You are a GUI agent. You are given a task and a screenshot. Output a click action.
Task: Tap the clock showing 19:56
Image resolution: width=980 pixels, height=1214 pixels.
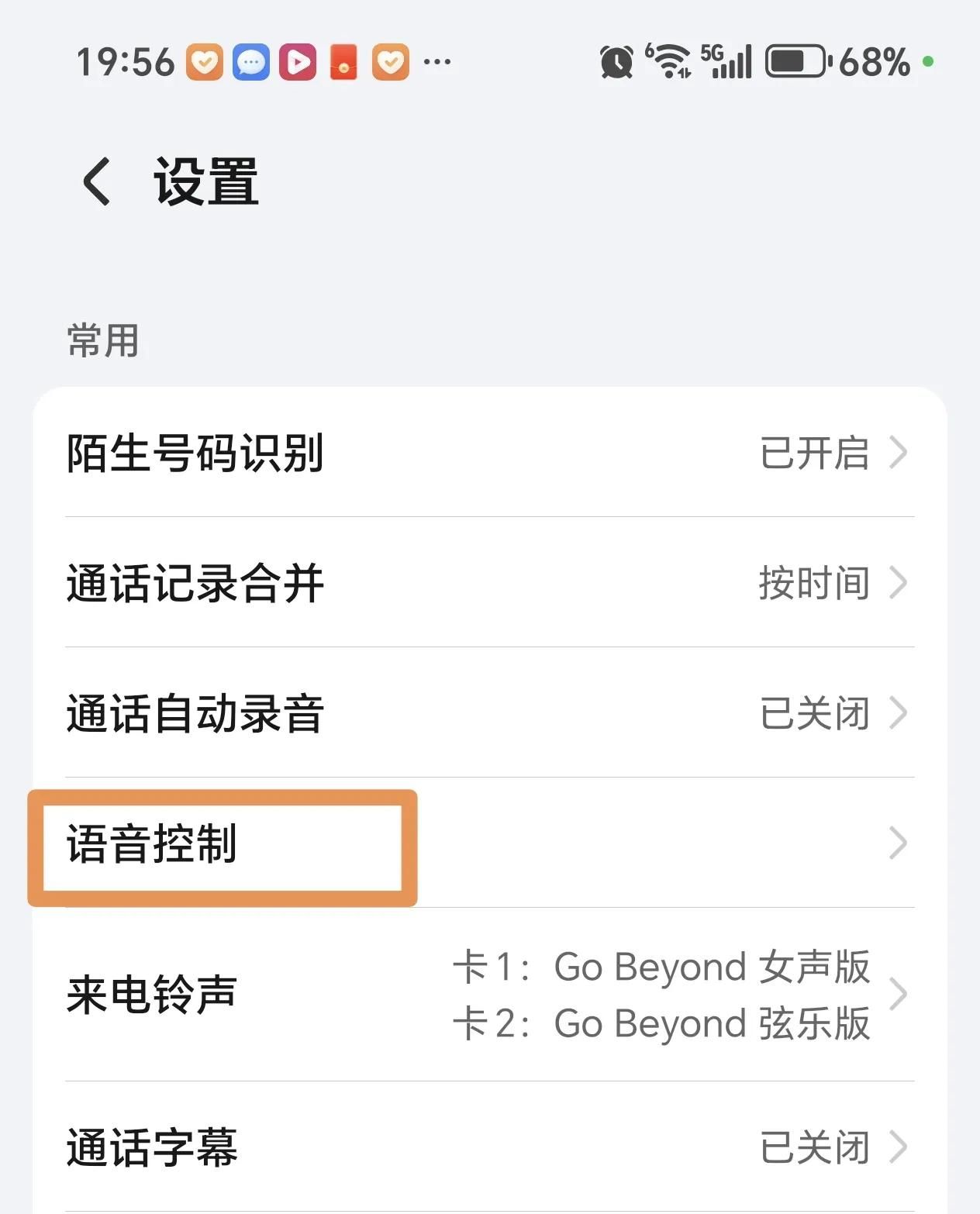point(126,61)
